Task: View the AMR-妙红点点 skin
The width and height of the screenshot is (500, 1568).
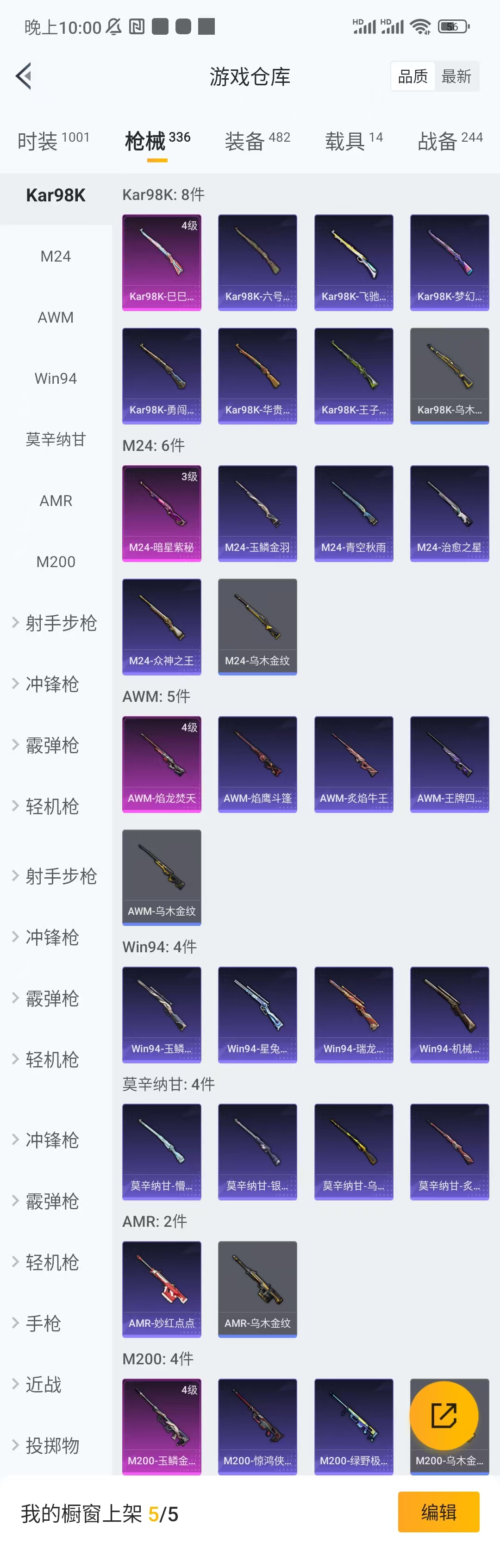Action: [x=162, y=1288]
